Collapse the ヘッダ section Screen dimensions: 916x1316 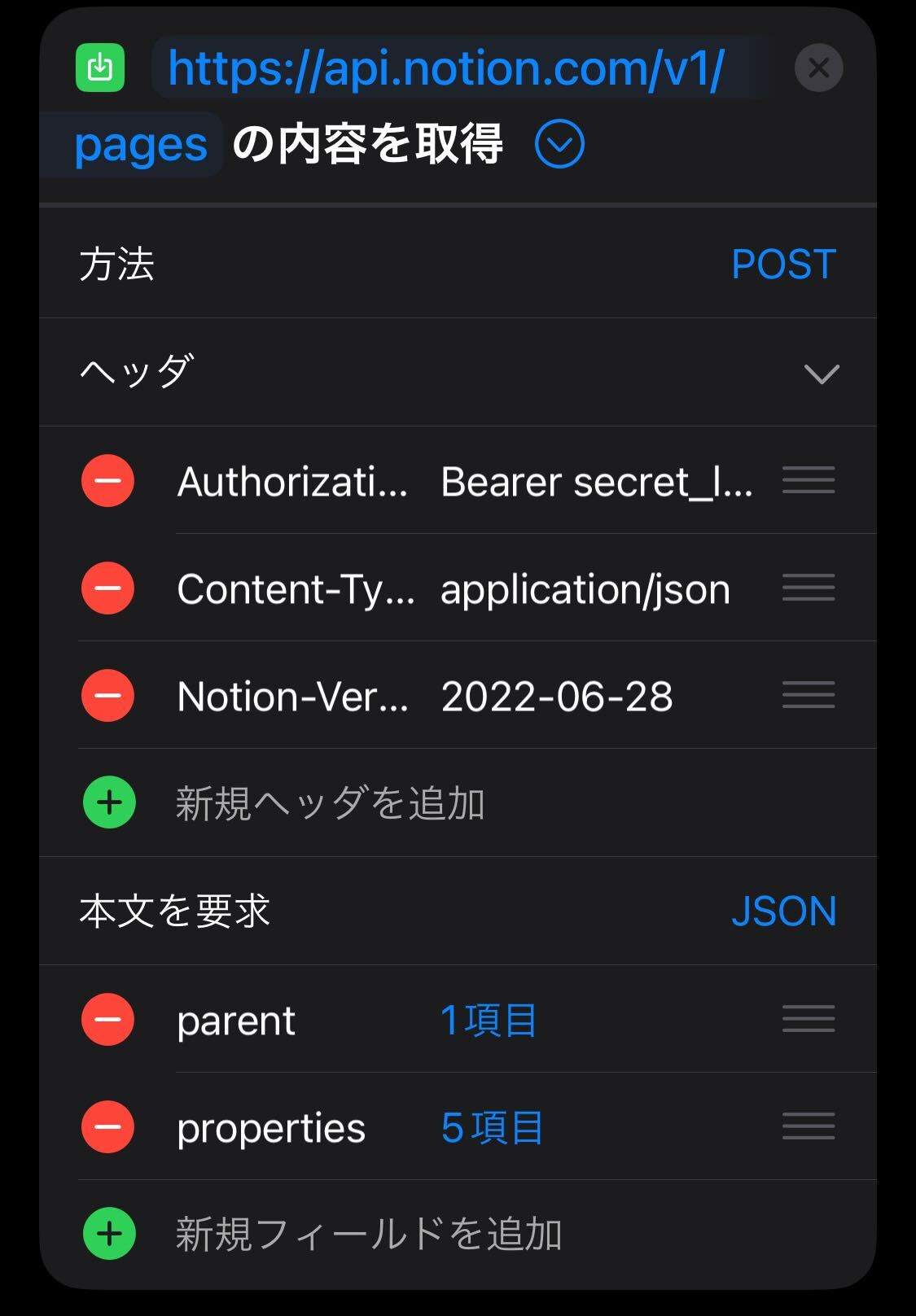821,374
